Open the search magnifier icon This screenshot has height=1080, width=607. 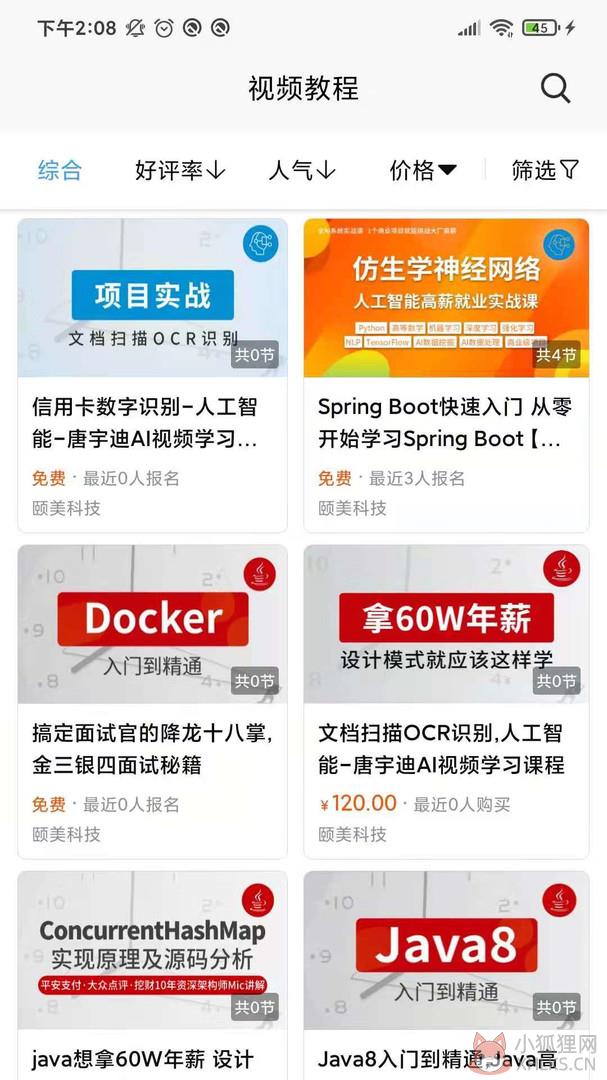coord(555,89)
